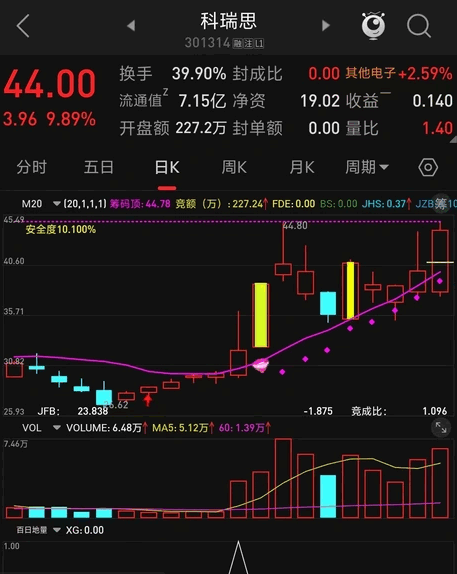Image resolution: width=457 pixels, height=574 pixels.
Task: Switch to the previous stock
Action: pos(131,25)
